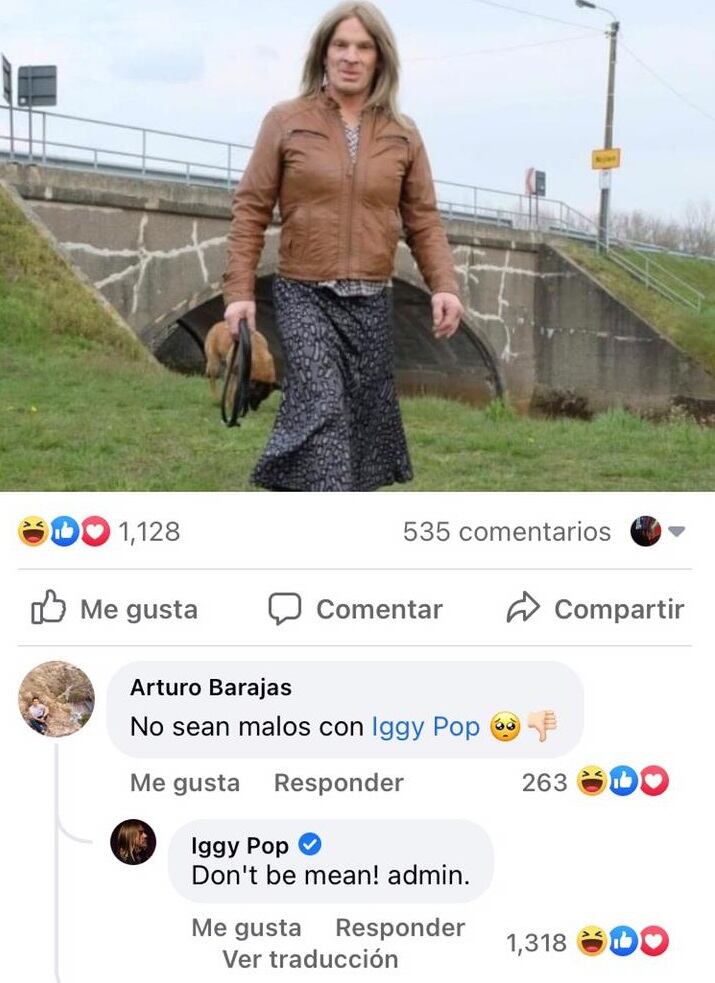Tap Me gusta on Iggy Pop's reply
This screenshot has width=715, height=983.
pos(246,928)
